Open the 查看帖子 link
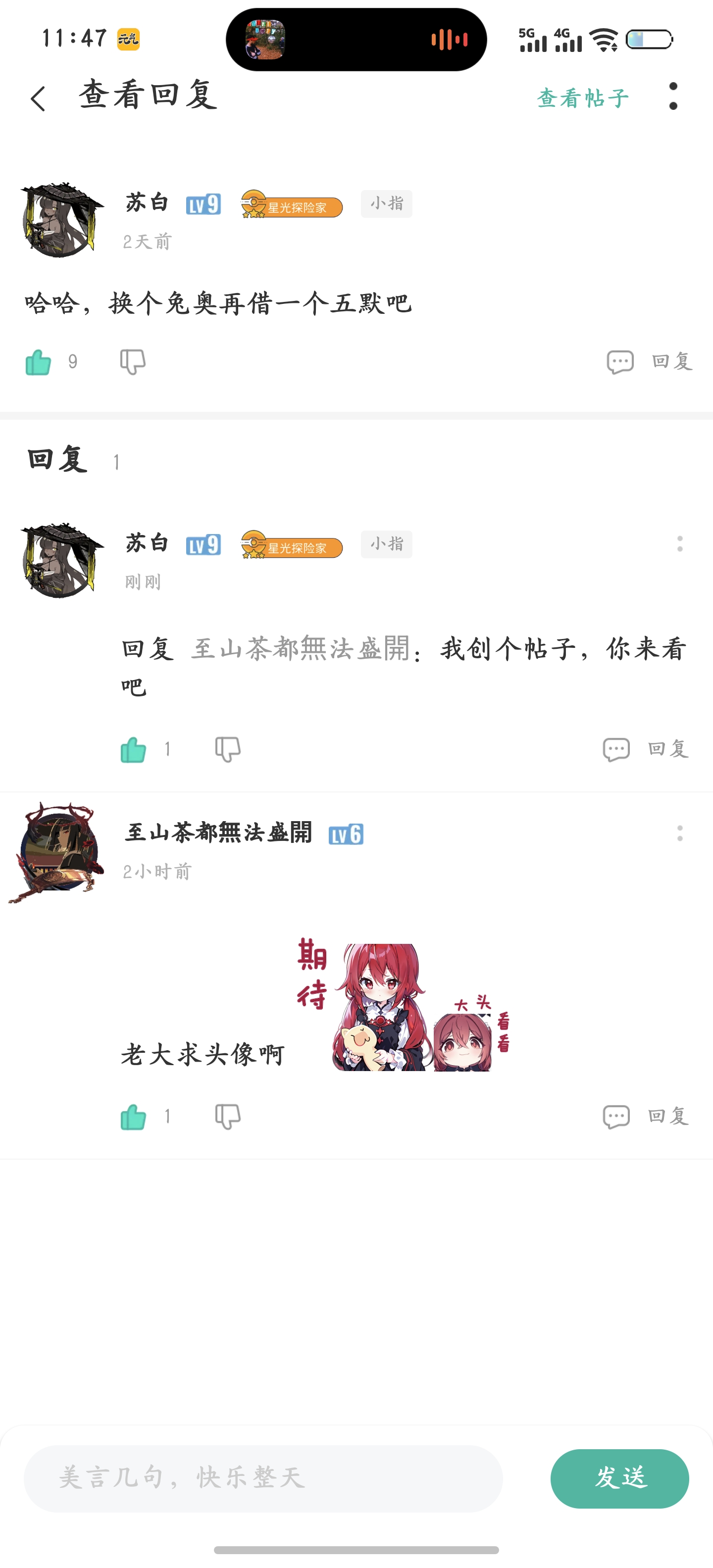 (583, 98)
